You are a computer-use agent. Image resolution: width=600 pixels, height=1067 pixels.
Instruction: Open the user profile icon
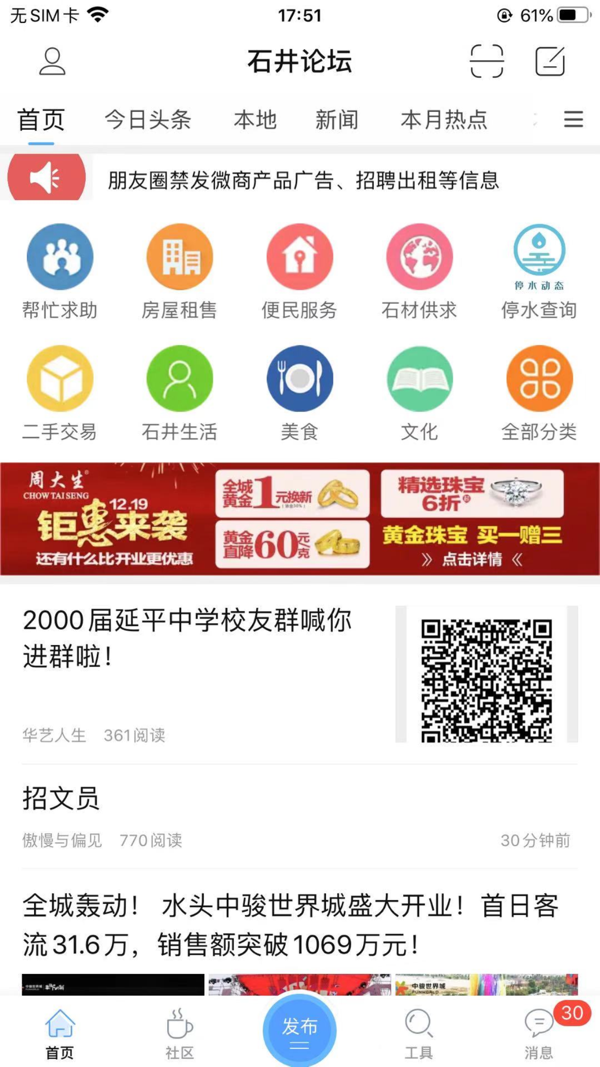coord(52,62)
